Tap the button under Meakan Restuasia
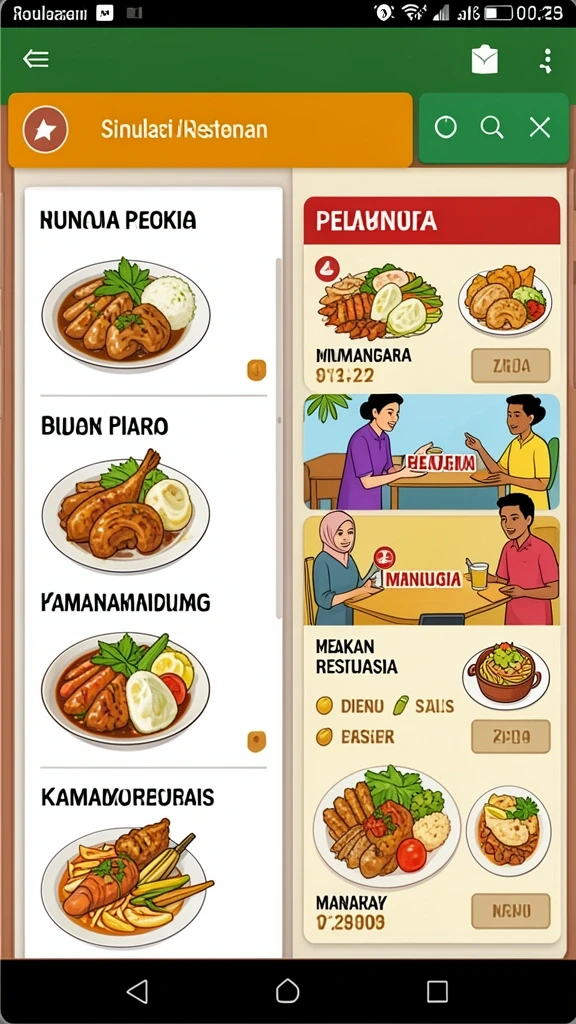The width and height of the screenshot is (576, 1024). click(x=511, y=737)
